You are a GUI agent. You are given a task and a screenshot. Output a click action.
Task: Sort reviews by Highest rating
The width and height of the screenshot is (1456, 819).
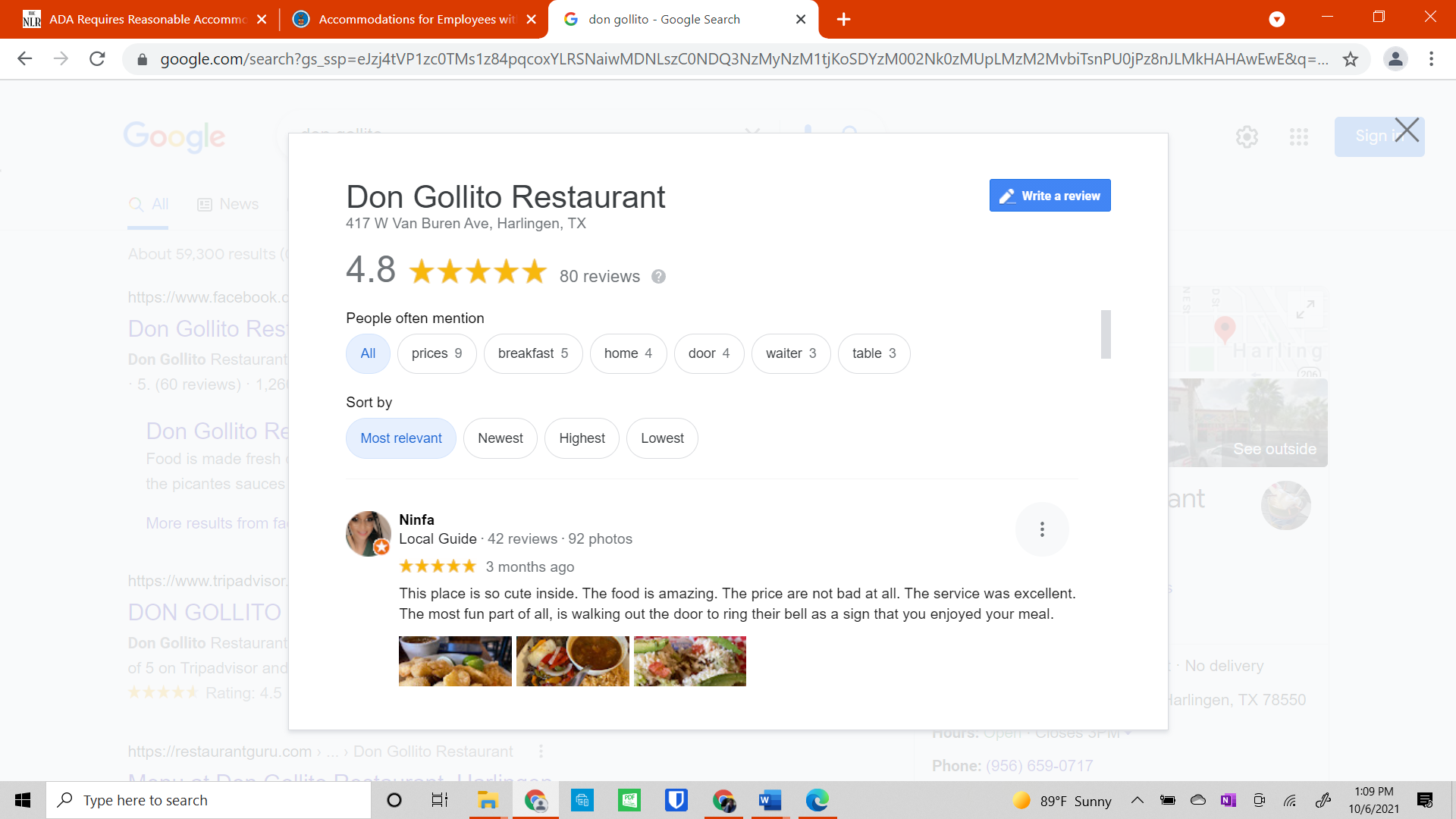[x=582, y=438]
